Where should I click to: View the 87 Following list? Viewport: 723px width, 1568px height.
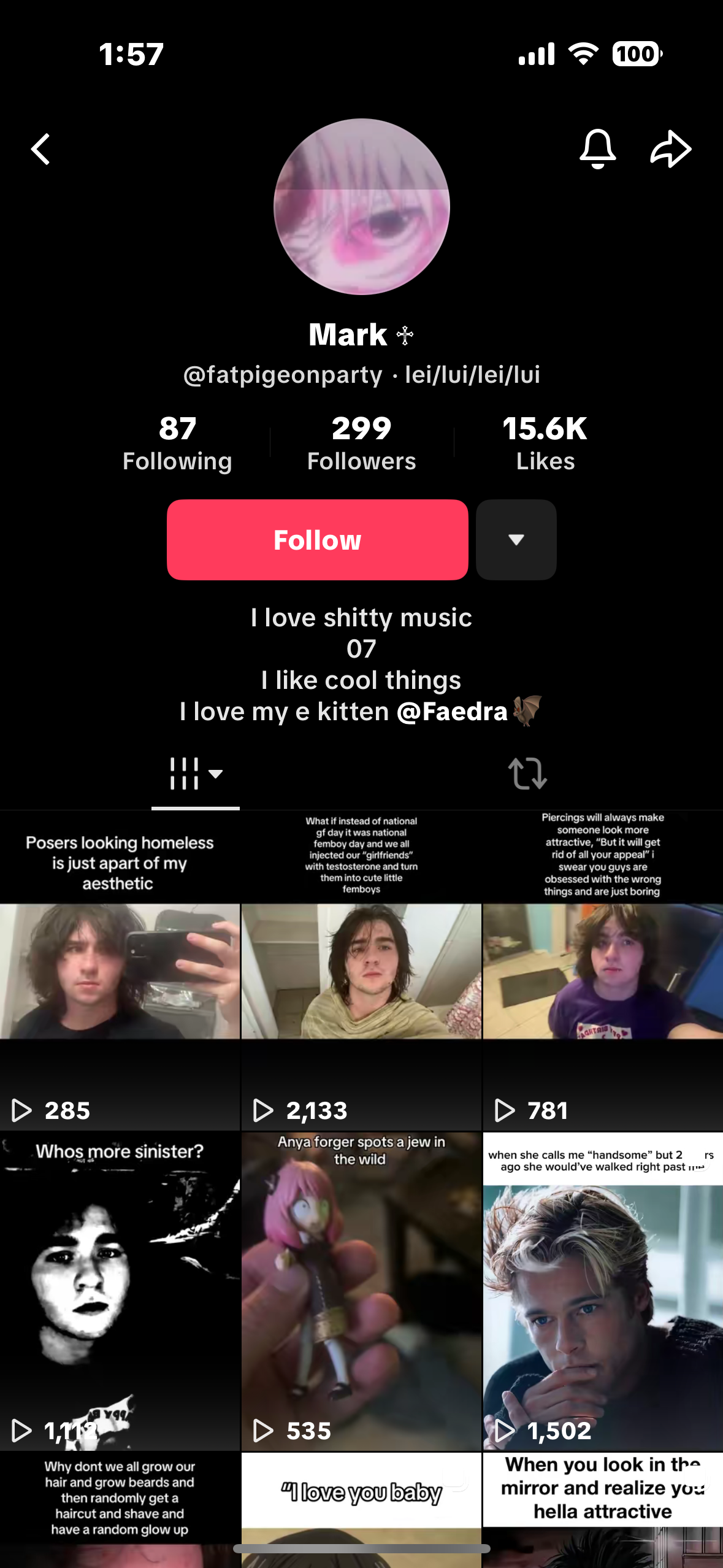pos(177,444)
